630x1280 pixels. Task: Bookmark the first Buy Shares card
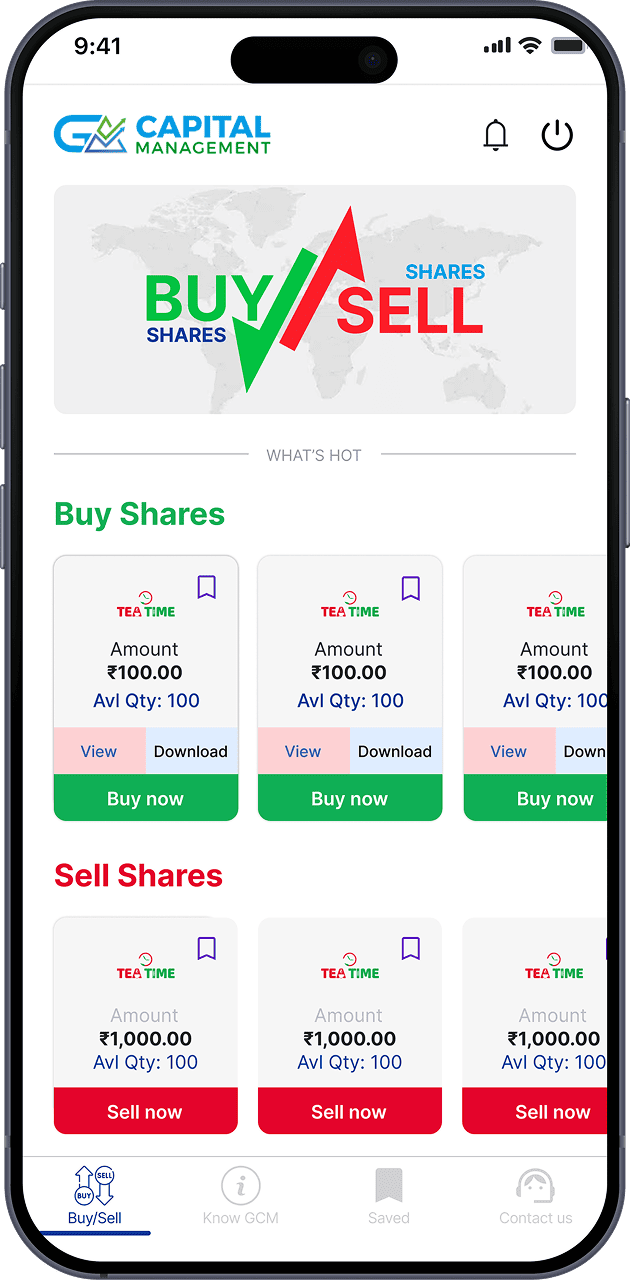[x=206, y=587]
